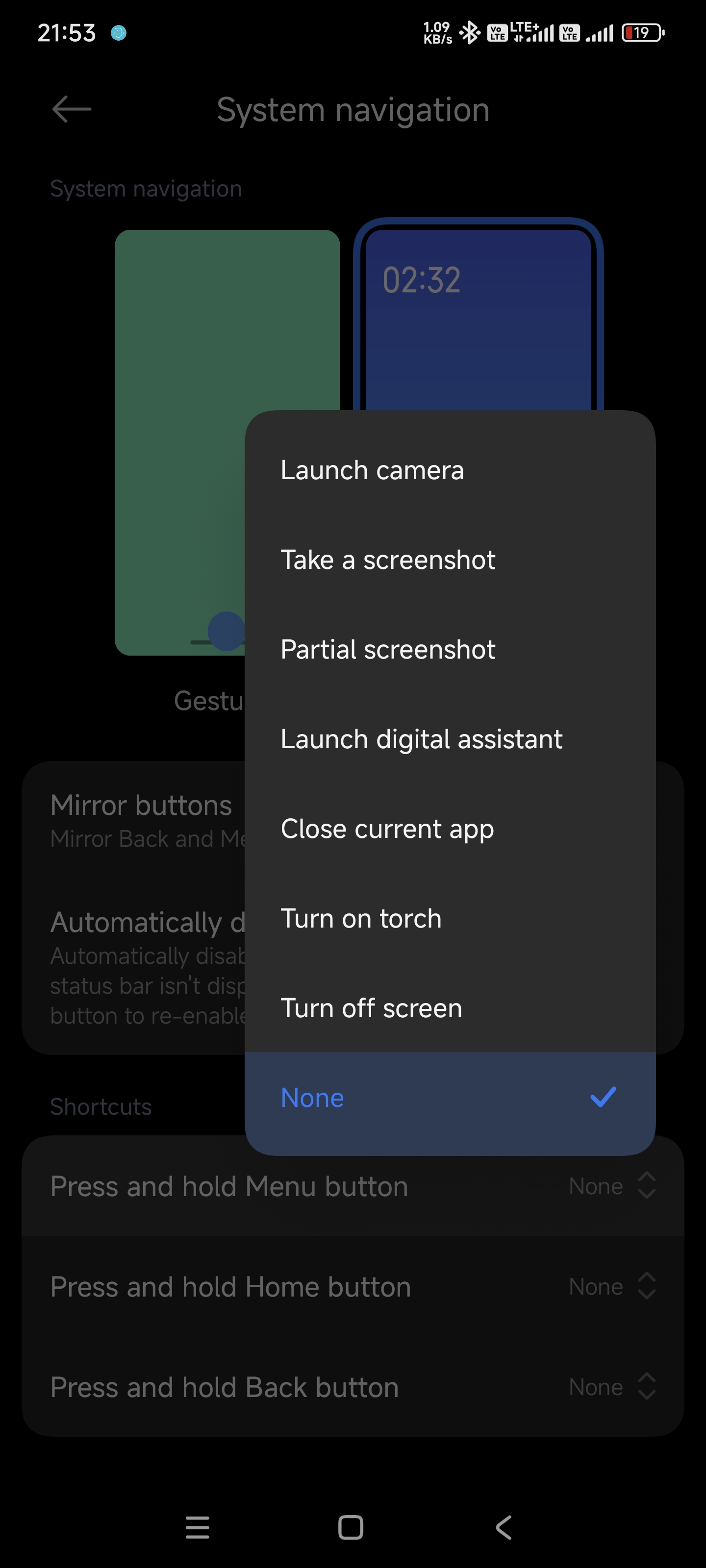The height and width of the screenshot is (1568, 706).
Task: Go back using the top arrow
Action: (x=72, y=110)
